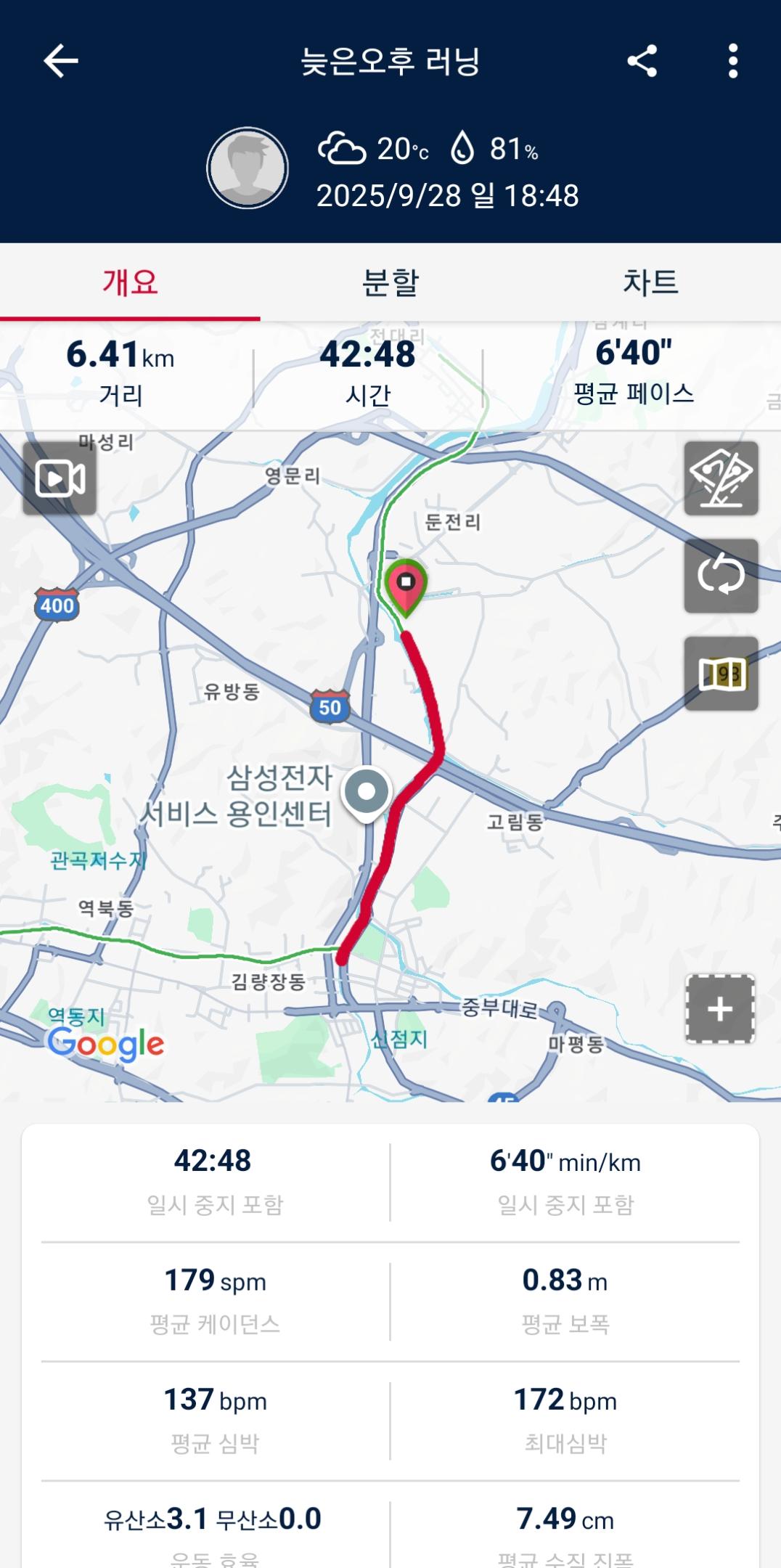The width and height of the screenshot is (781, 1568).
Task: Switch to the 차트 tab
Action: (650, 282)
